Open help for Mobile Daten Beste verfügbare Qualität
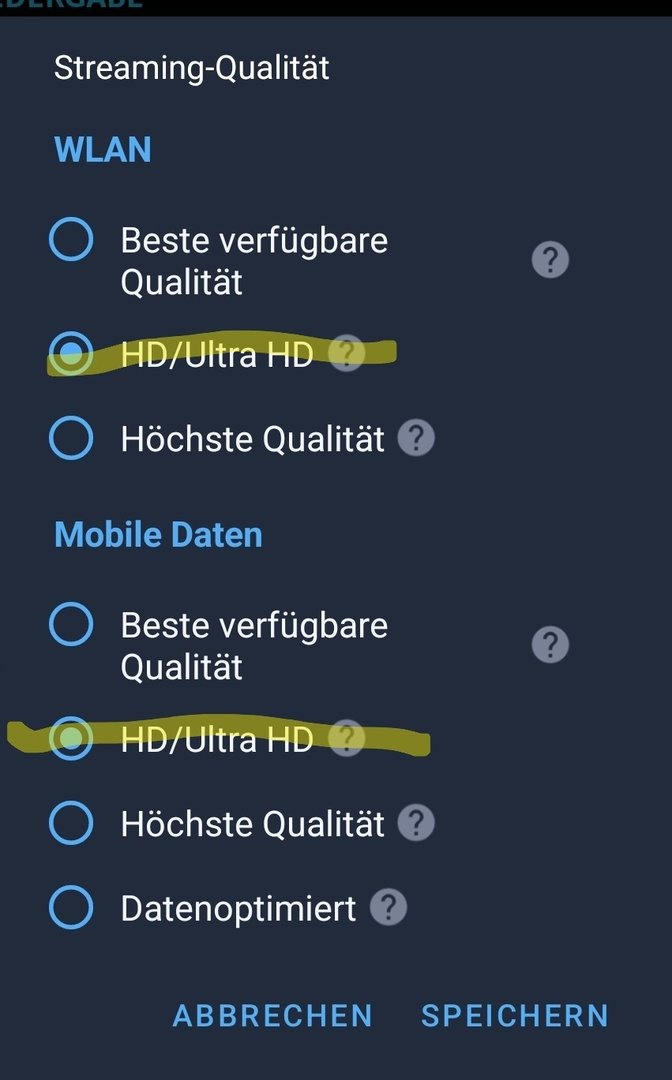Image resolution: width=672 pixels, height=1080 pixels. pyautogui.click(x=550, y=646)
